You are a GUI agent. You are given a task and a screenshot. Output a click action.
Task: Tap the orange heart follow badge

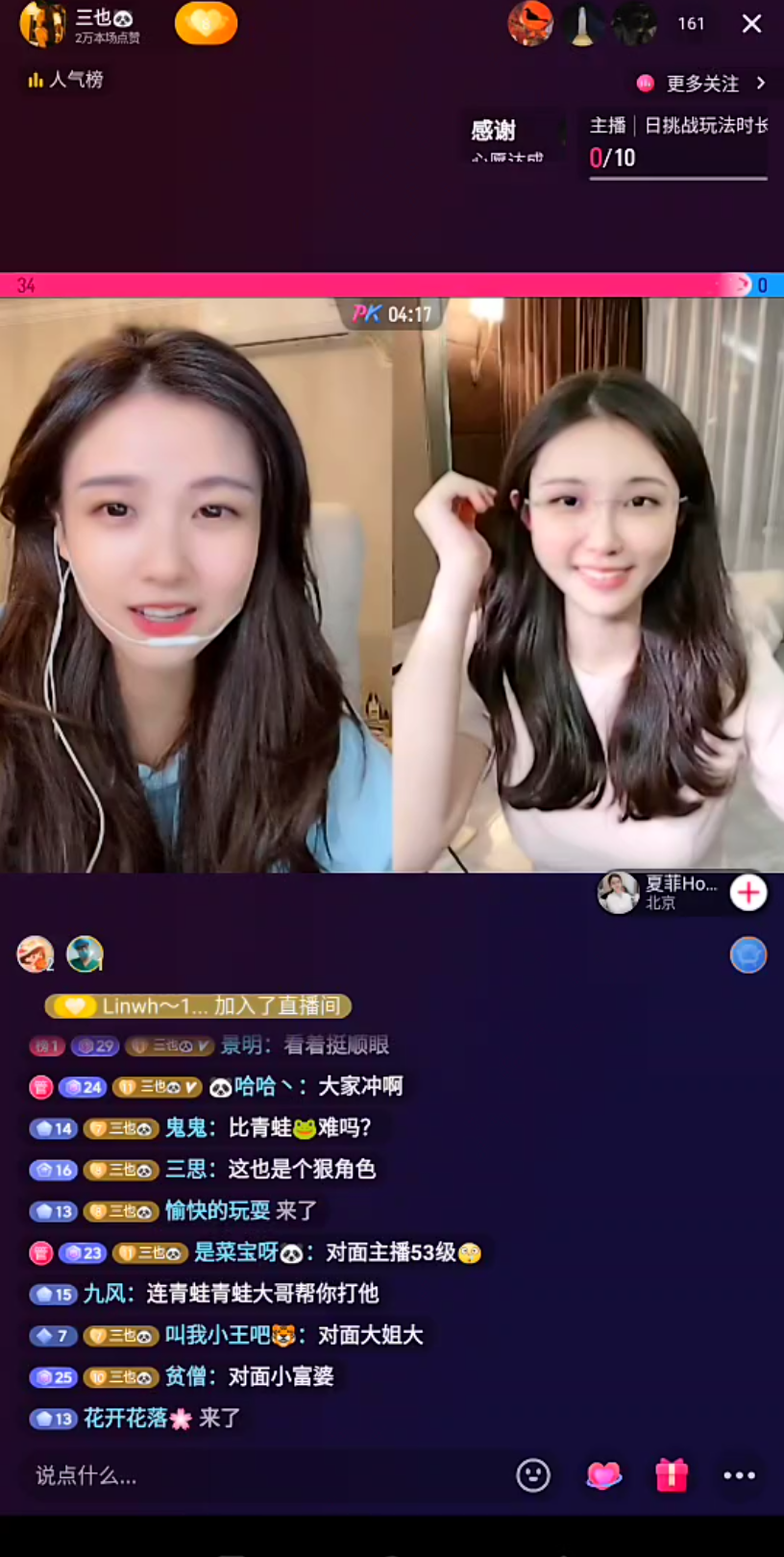206,23
